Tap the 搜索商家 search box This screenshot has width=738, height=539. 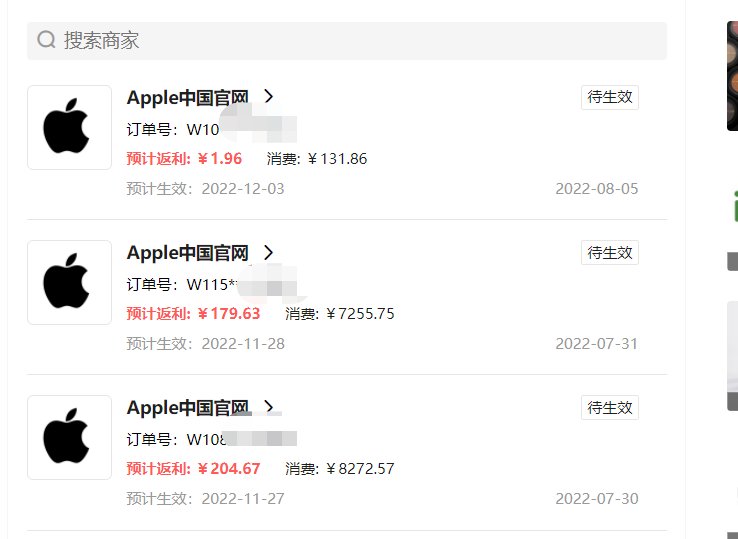pyautogui.click(x=346, y=41)
